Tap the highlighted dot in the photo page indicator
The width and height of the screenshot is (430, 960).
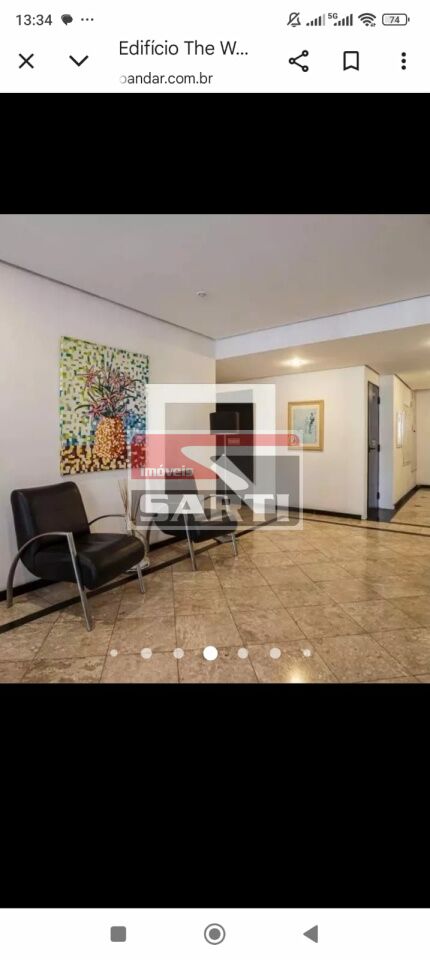click(x=210, y=653)
